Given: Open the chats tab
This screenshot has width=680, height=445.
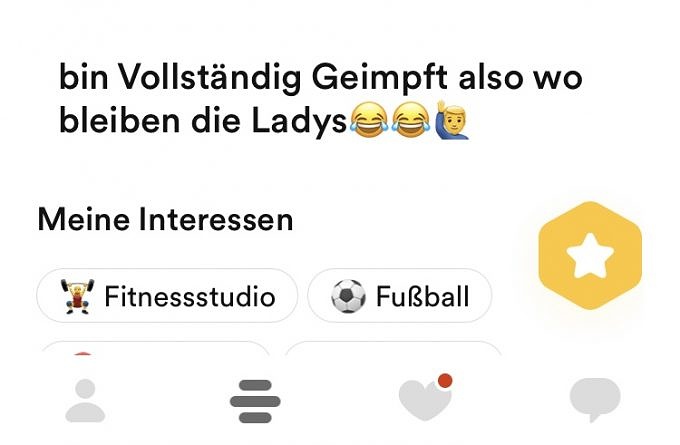Looking at the screenshot, I should pos(595,400).
